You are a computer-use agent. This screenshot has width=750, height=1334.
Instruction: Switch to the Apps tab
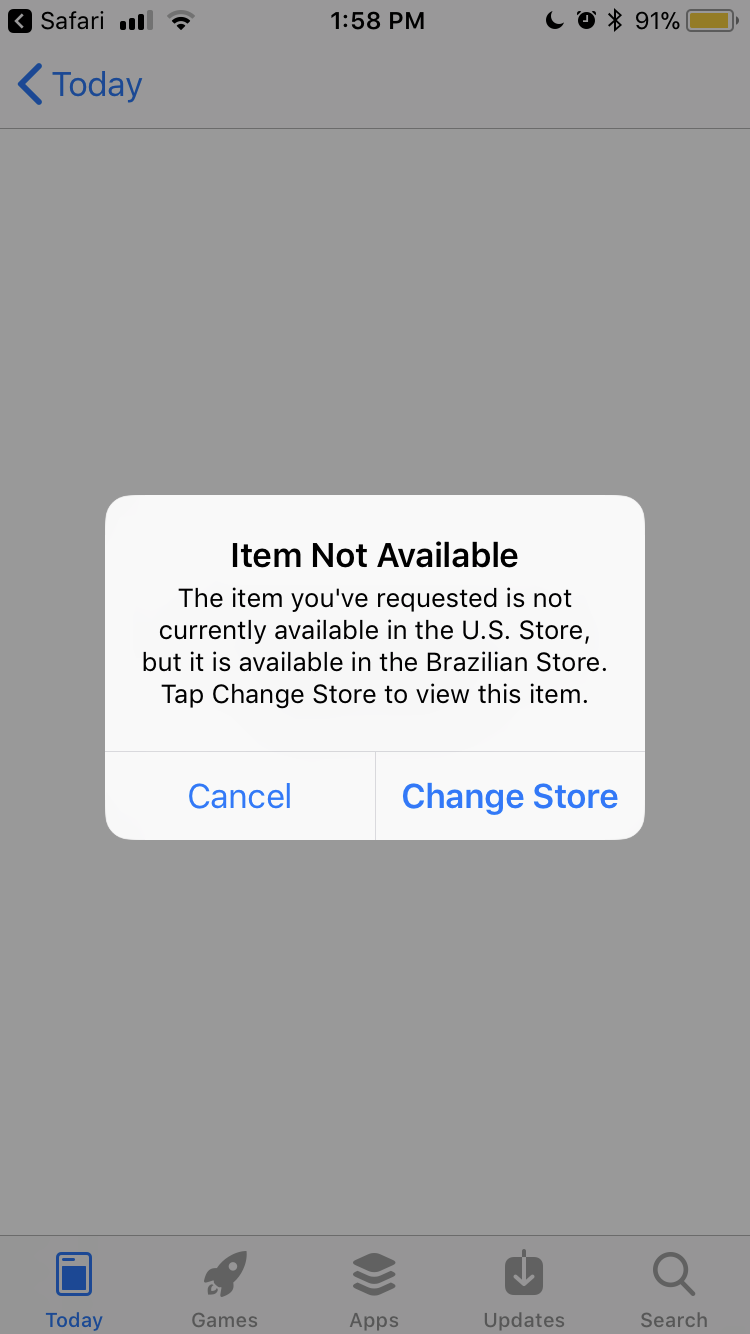(x=374, y=1288)
